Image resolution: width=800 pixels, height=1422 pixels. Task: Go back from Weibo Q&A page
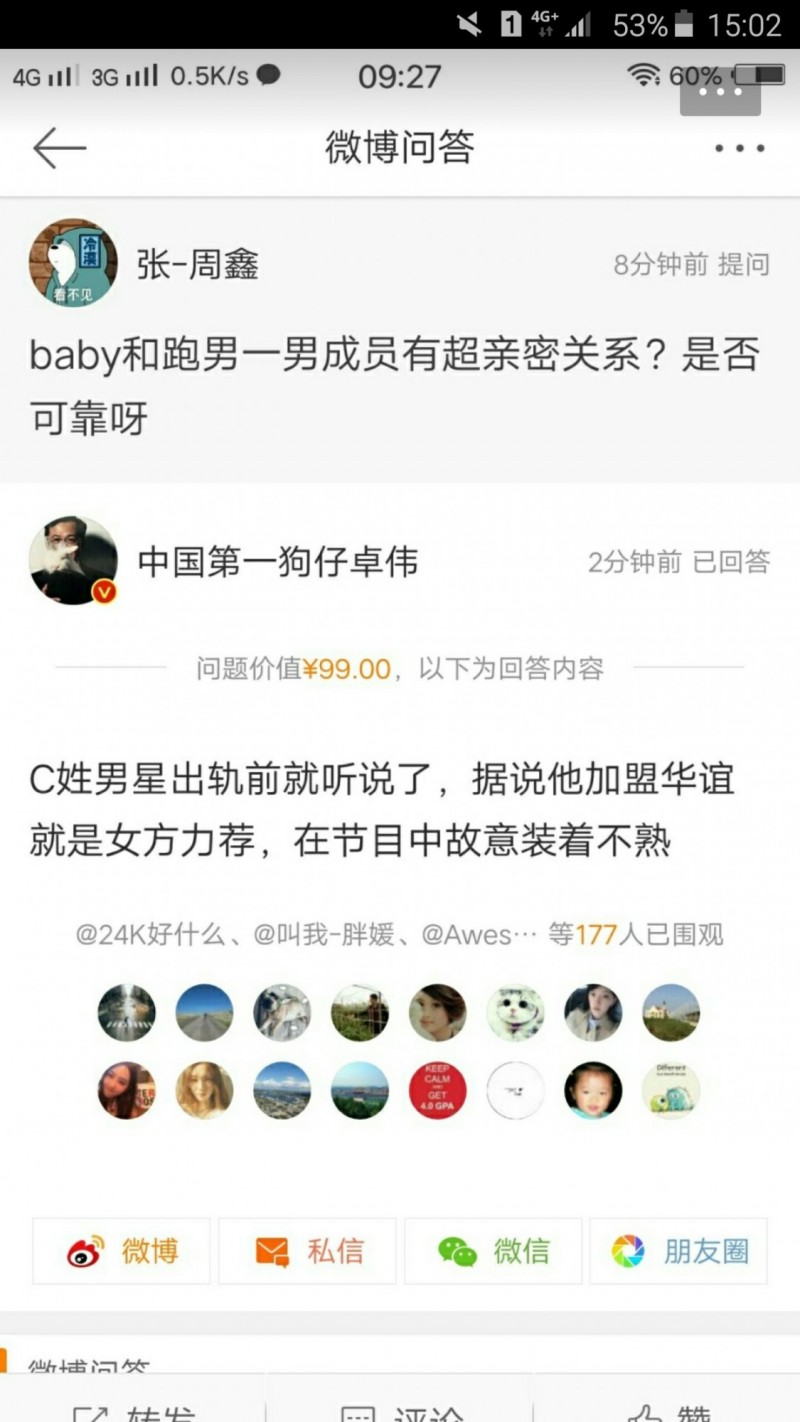60,148
